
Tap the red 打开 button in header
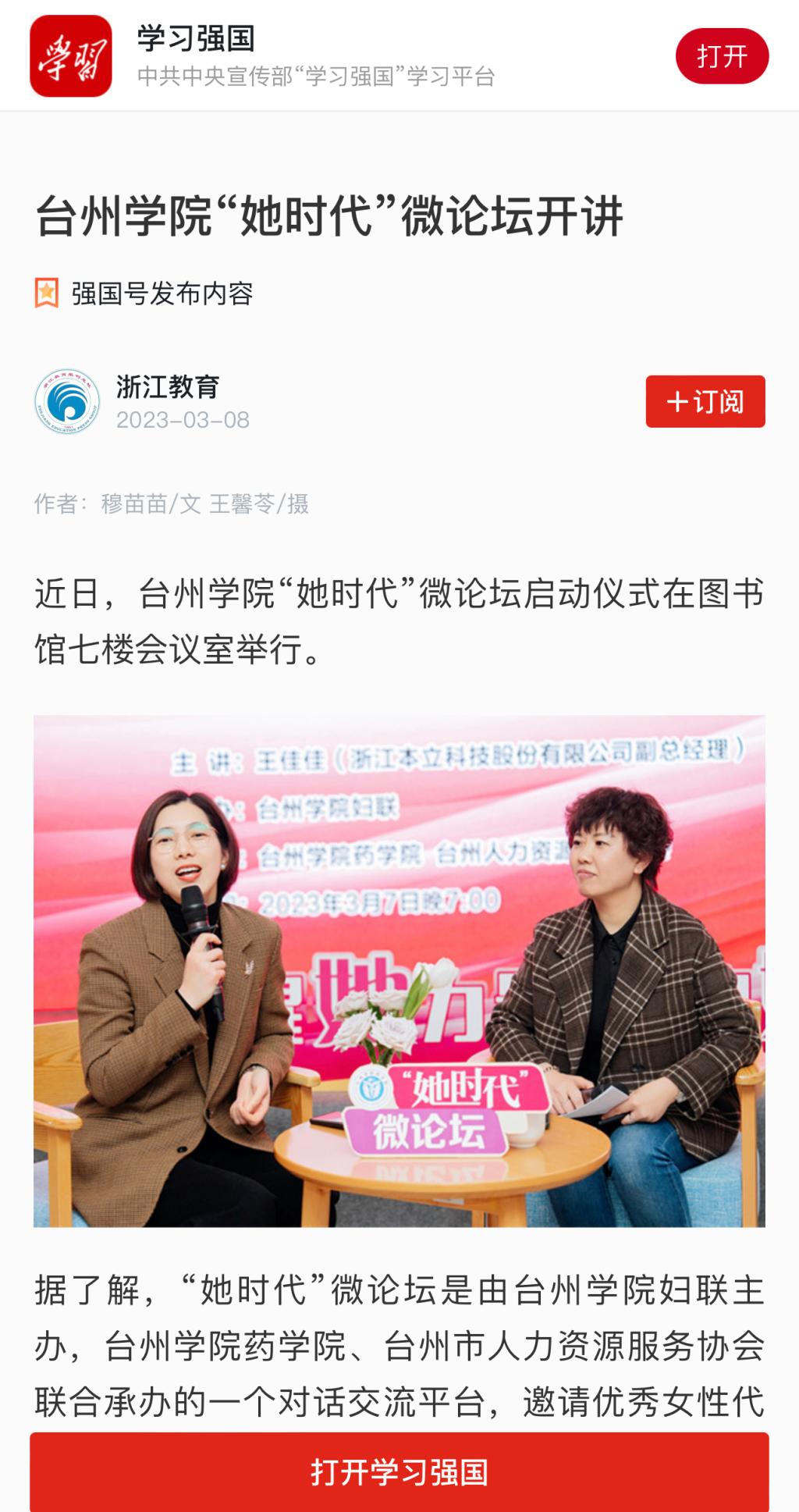click(x=722, y=56)
